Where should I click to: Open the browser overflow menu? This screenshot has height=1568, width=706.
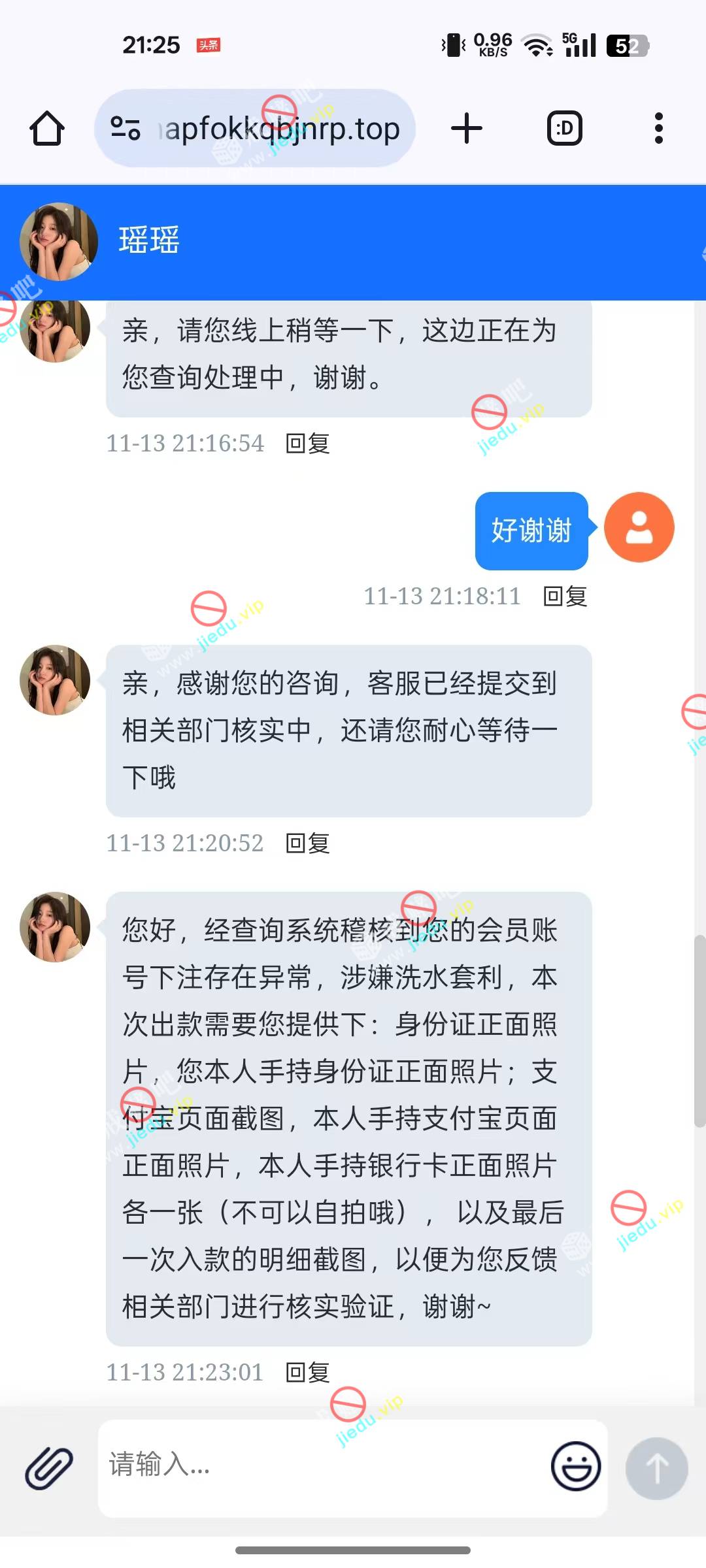(x=658, y=128)
